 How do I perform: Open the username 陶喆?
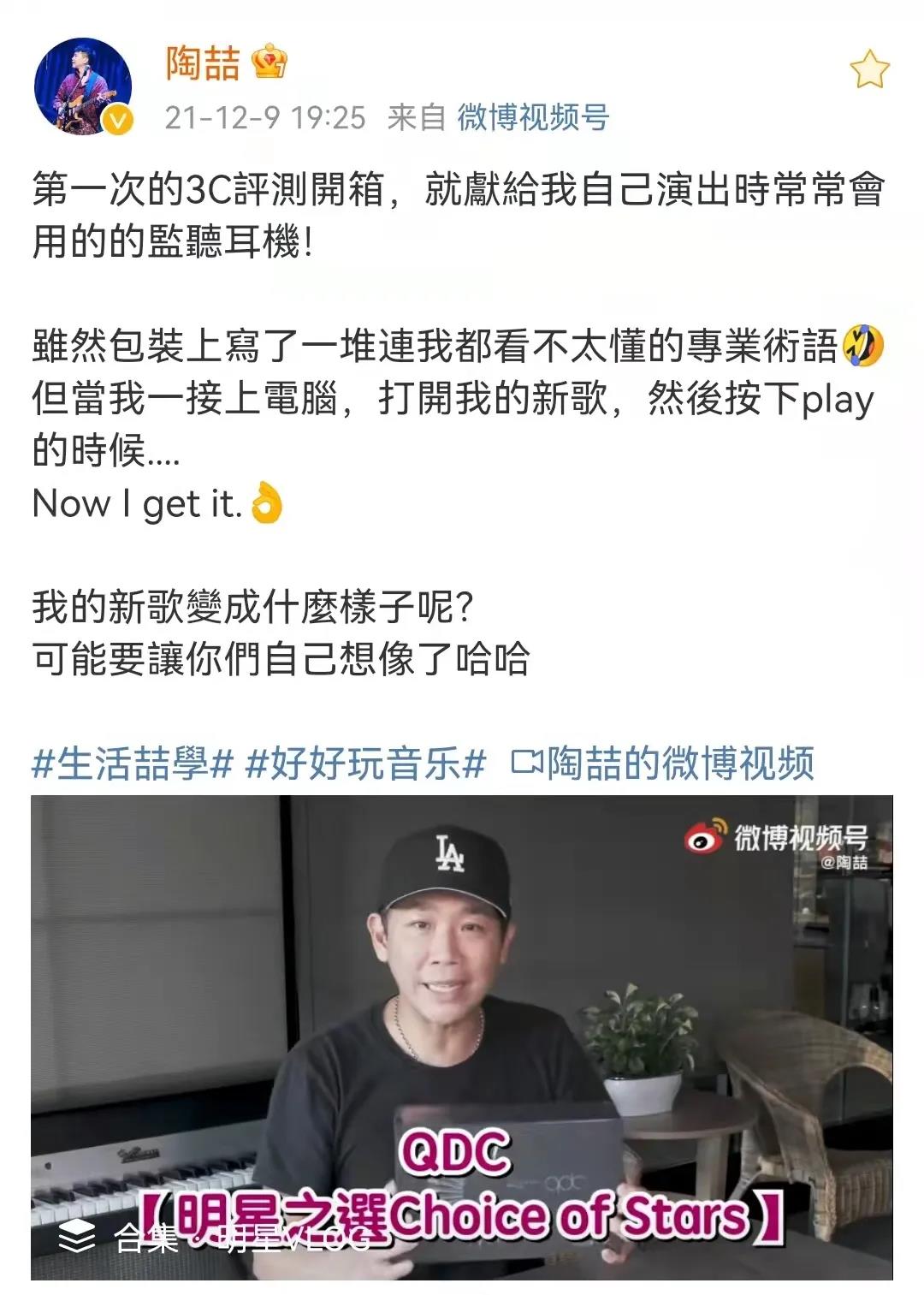click(203, 63)
